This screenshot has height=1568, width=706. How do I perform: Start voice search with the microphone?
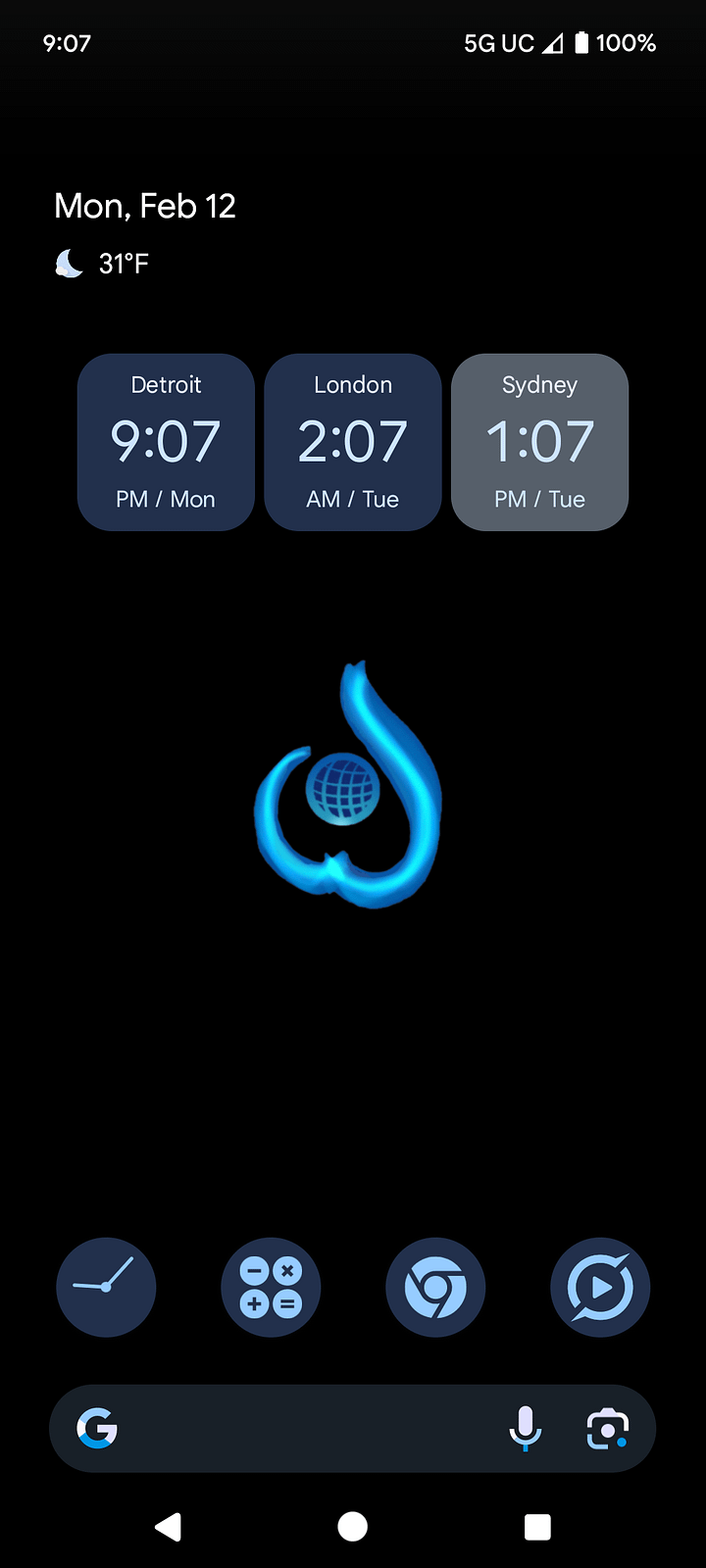tap(525, 1428)
